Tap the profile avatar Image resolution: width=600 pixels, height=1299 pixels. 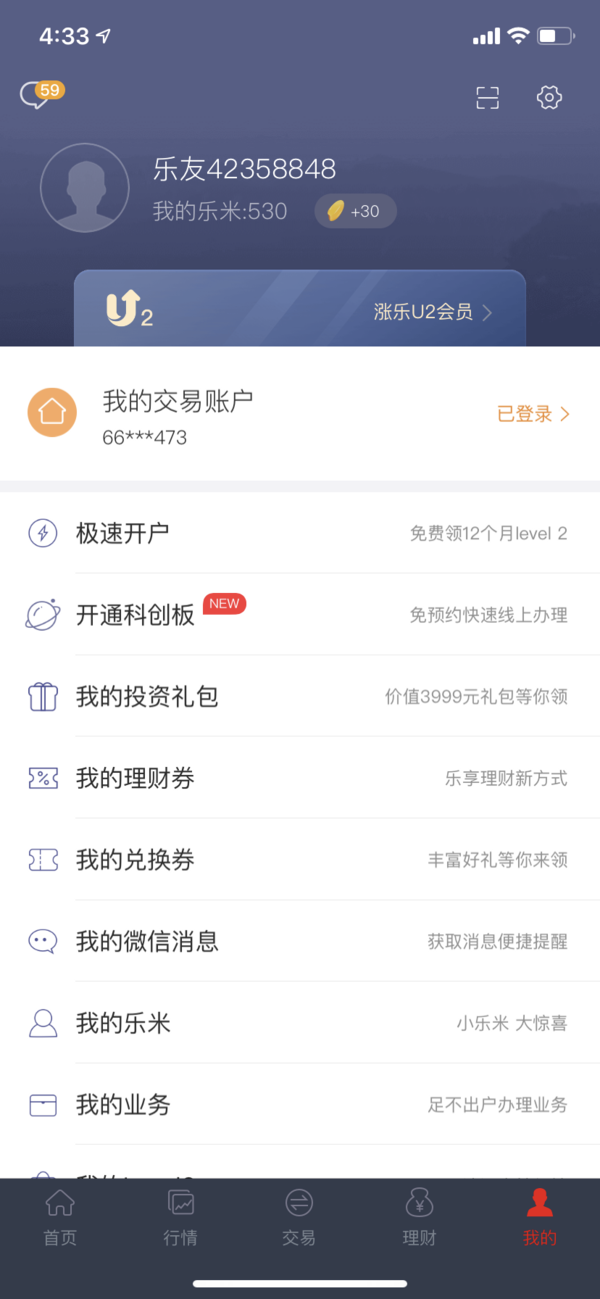[85, 188]
